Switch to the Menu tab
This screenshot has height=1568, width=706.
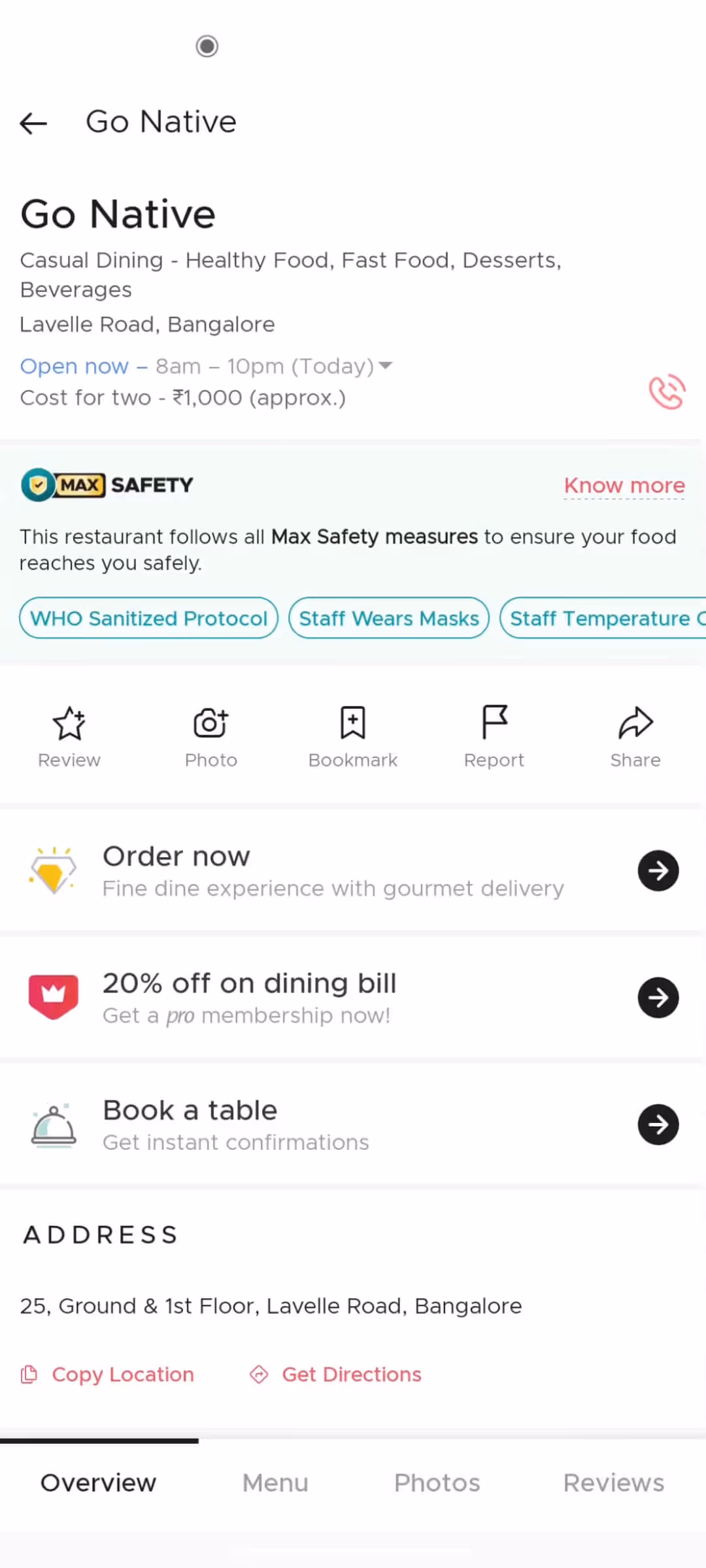275,1483
